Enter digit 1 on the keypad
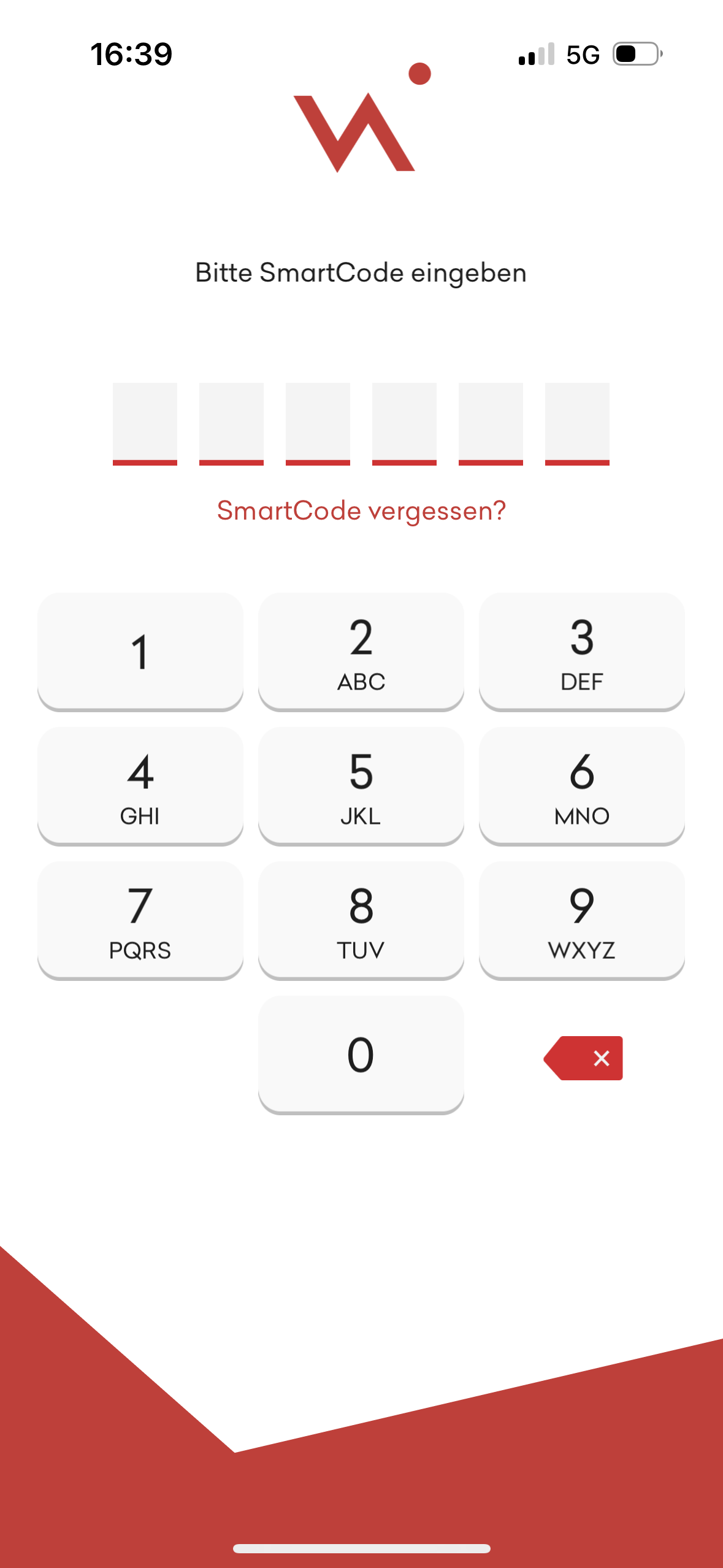Viewport: 723px width, 1568px height. pos(140,651)
